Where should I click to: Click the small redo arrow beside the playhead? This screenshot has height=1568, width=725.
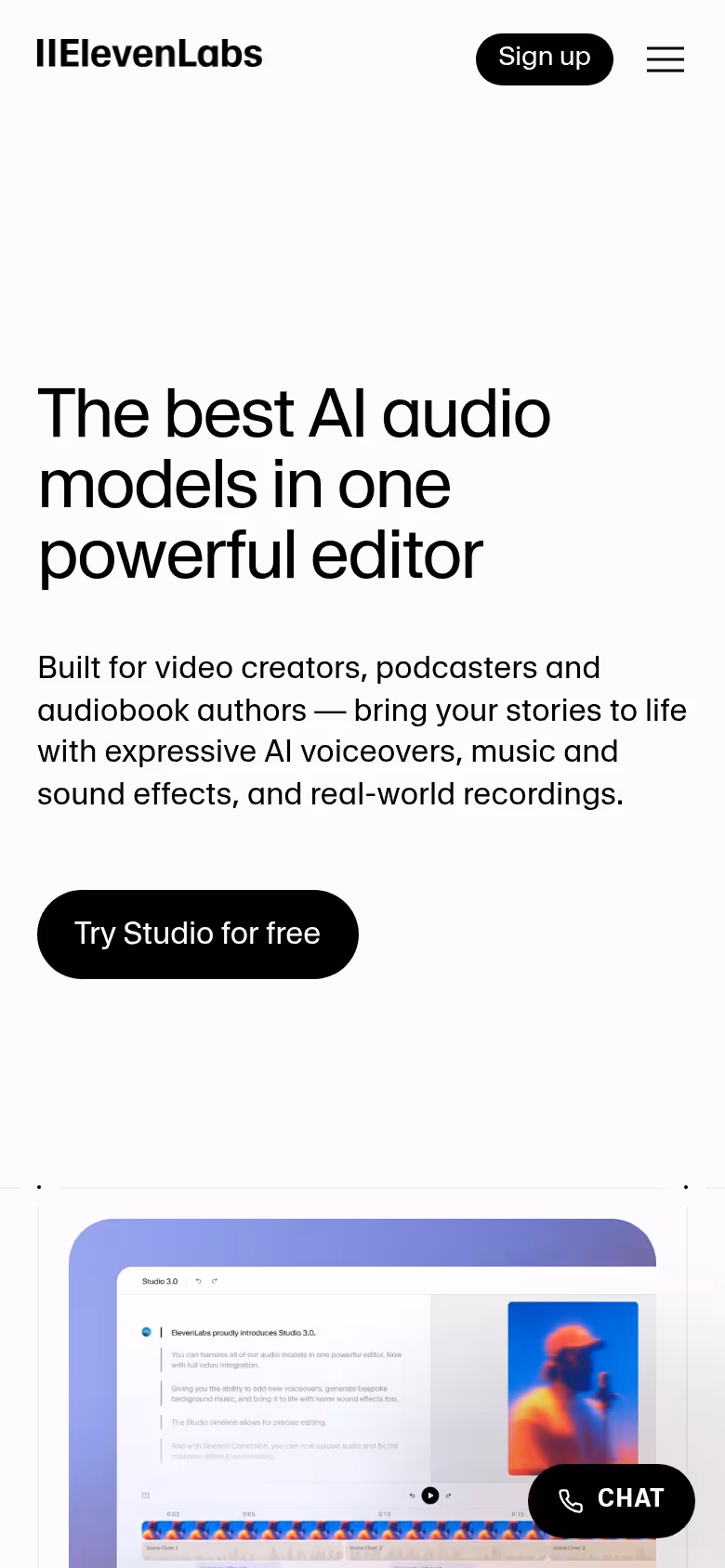tap(448, 1496)
